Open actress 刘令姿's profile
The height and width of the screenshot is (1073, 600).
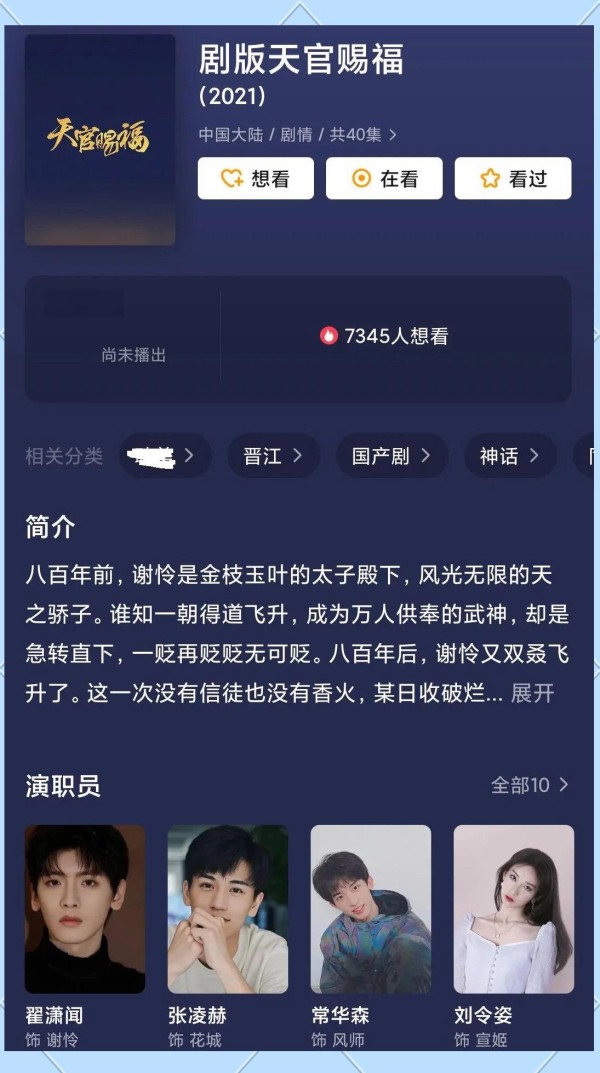coord(514,936)
